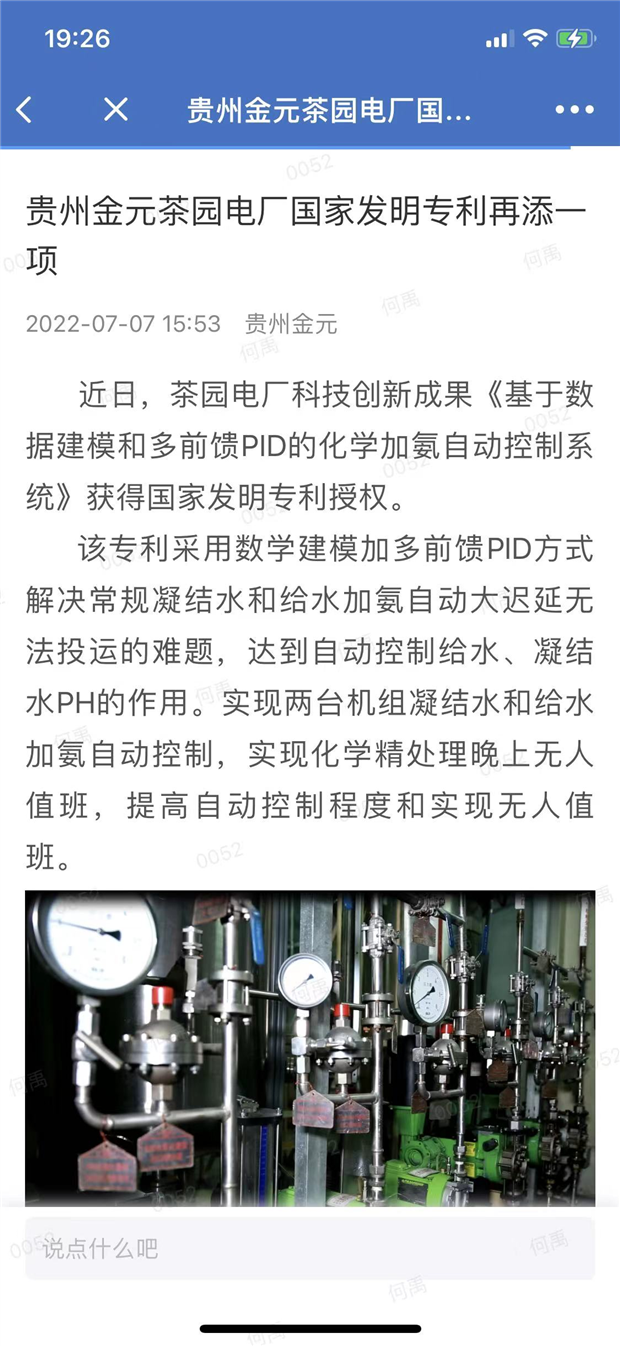Open the equipment photo in the article
Screen dimensions: 620x1346
tap(310, 1048)
